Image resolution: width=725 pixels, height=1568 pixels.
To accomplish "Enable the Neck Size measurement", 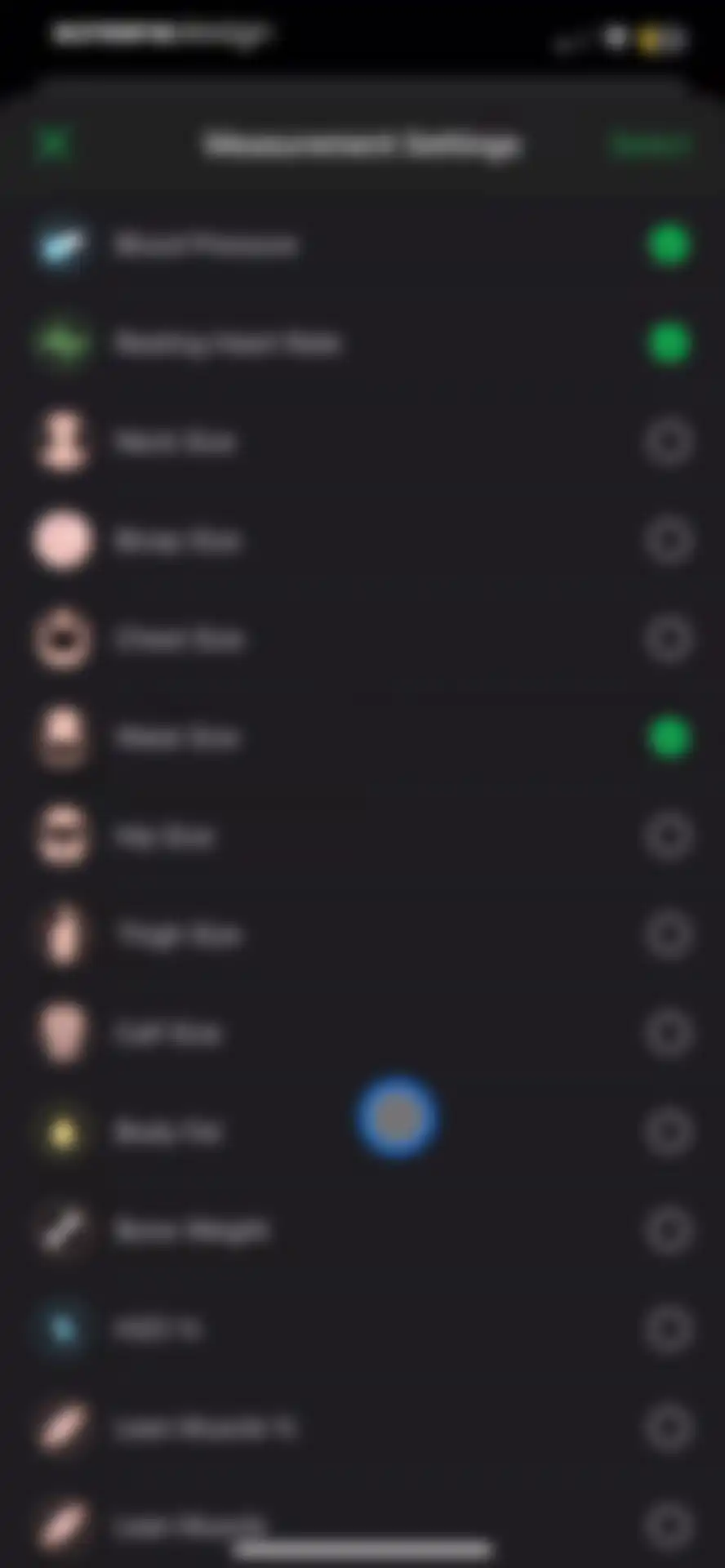I will [x=669, y=442].
